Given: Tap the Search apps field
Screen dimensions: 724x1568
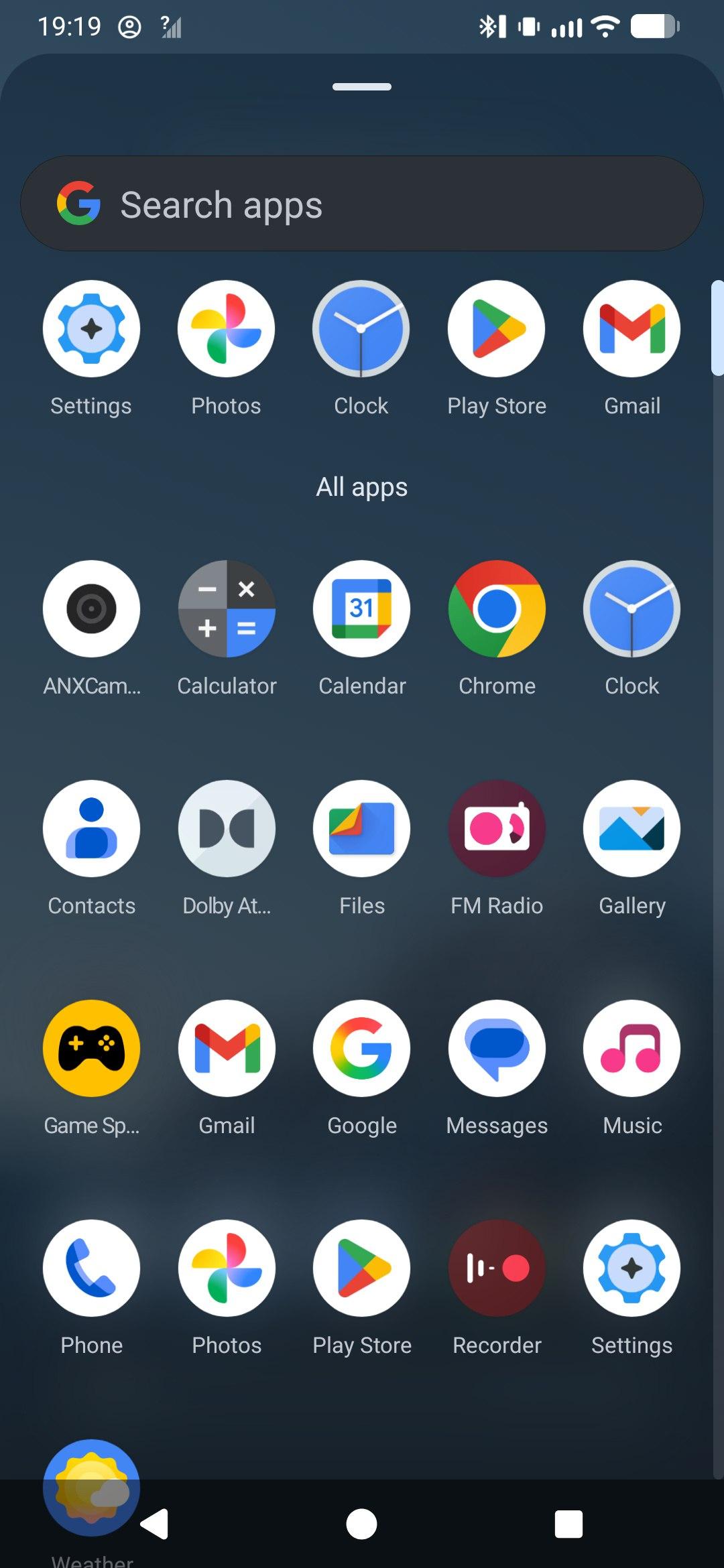Looking at the screenshot, I should pos(362,204).
